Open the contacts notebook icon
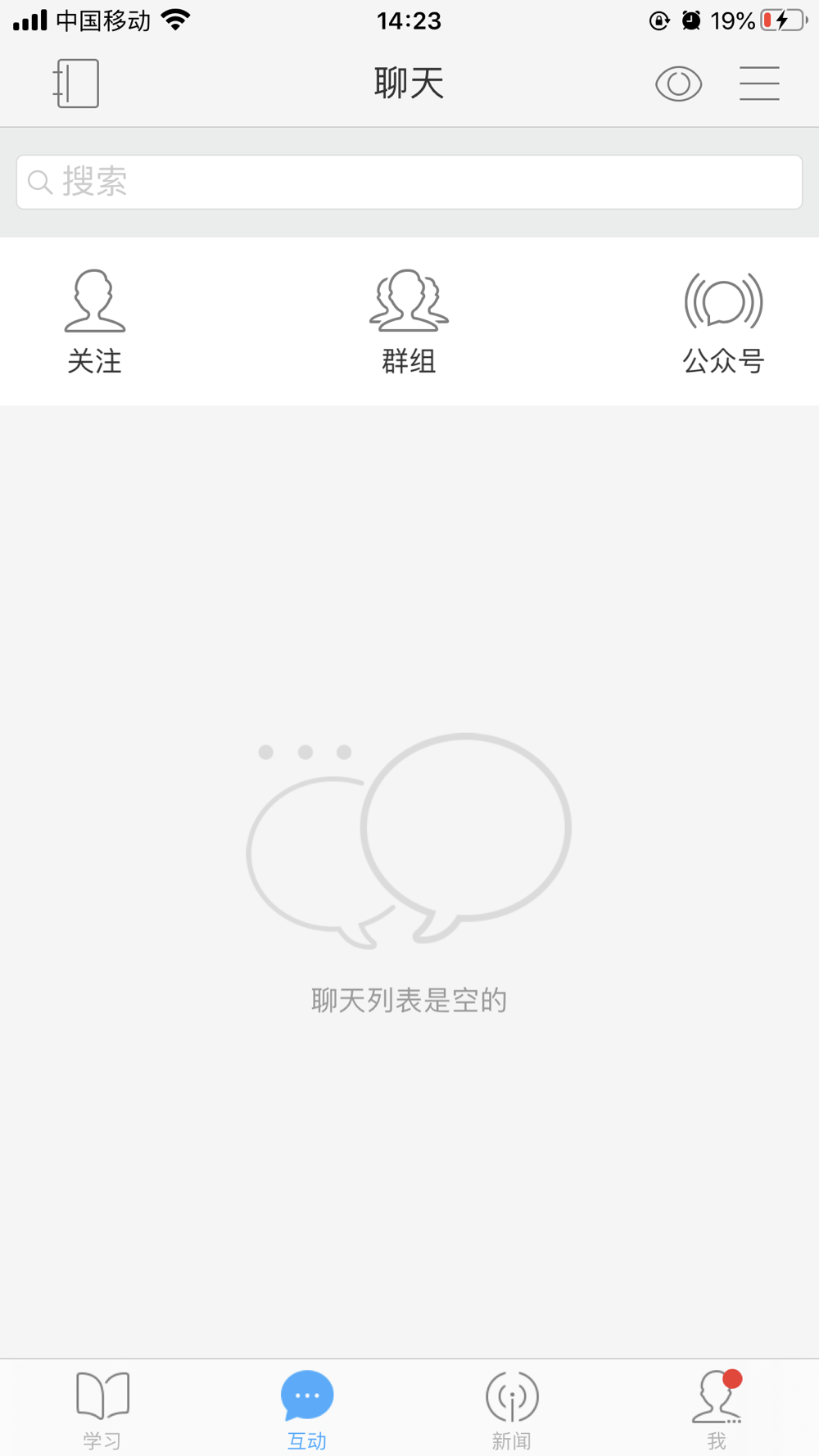The width and height of the screenshot is (819, 1456). tap(76, 84)
